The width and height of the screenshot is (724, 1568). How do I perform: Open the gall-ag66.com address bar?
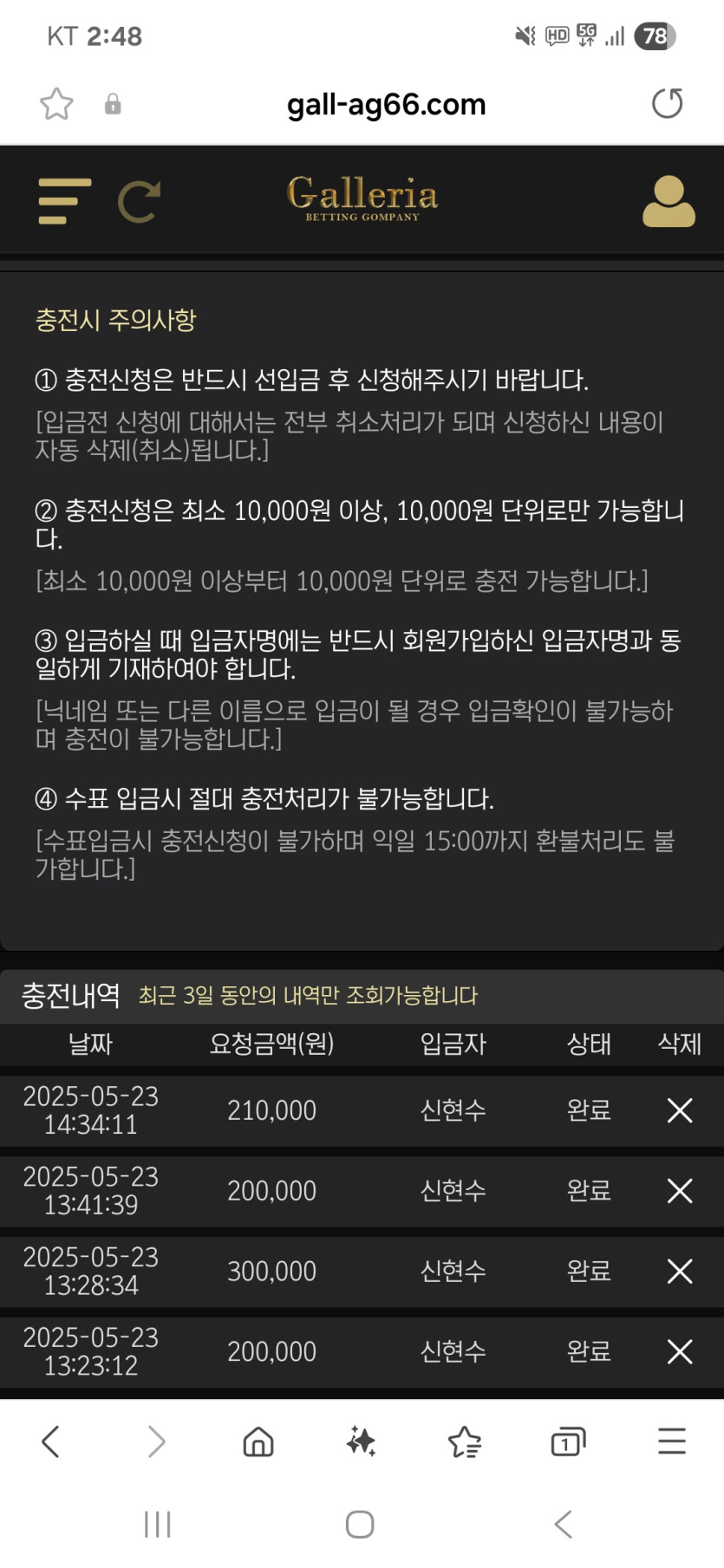[386, 105]
